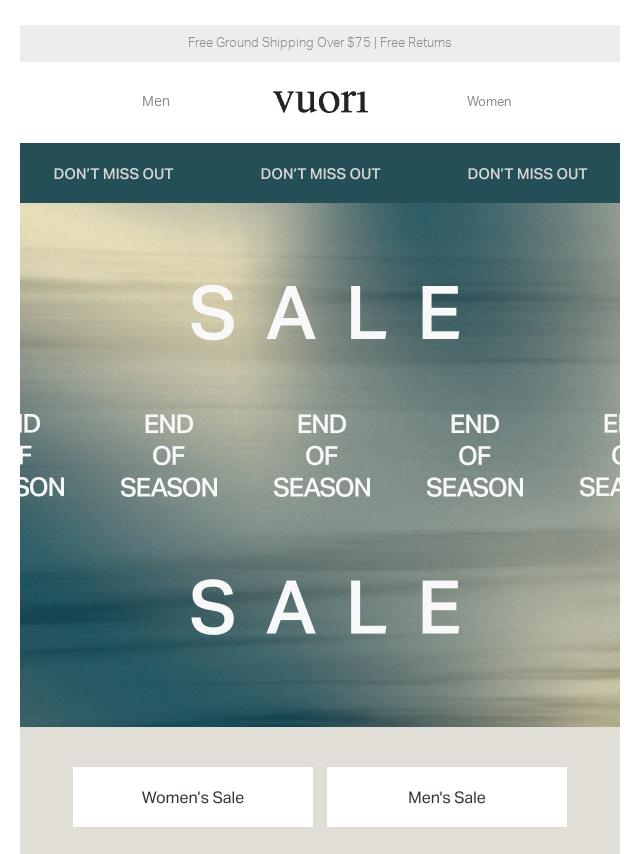Viewport: 640px width, 854px height.
Task: Open the Men link in the header
Action: (156, 101)
